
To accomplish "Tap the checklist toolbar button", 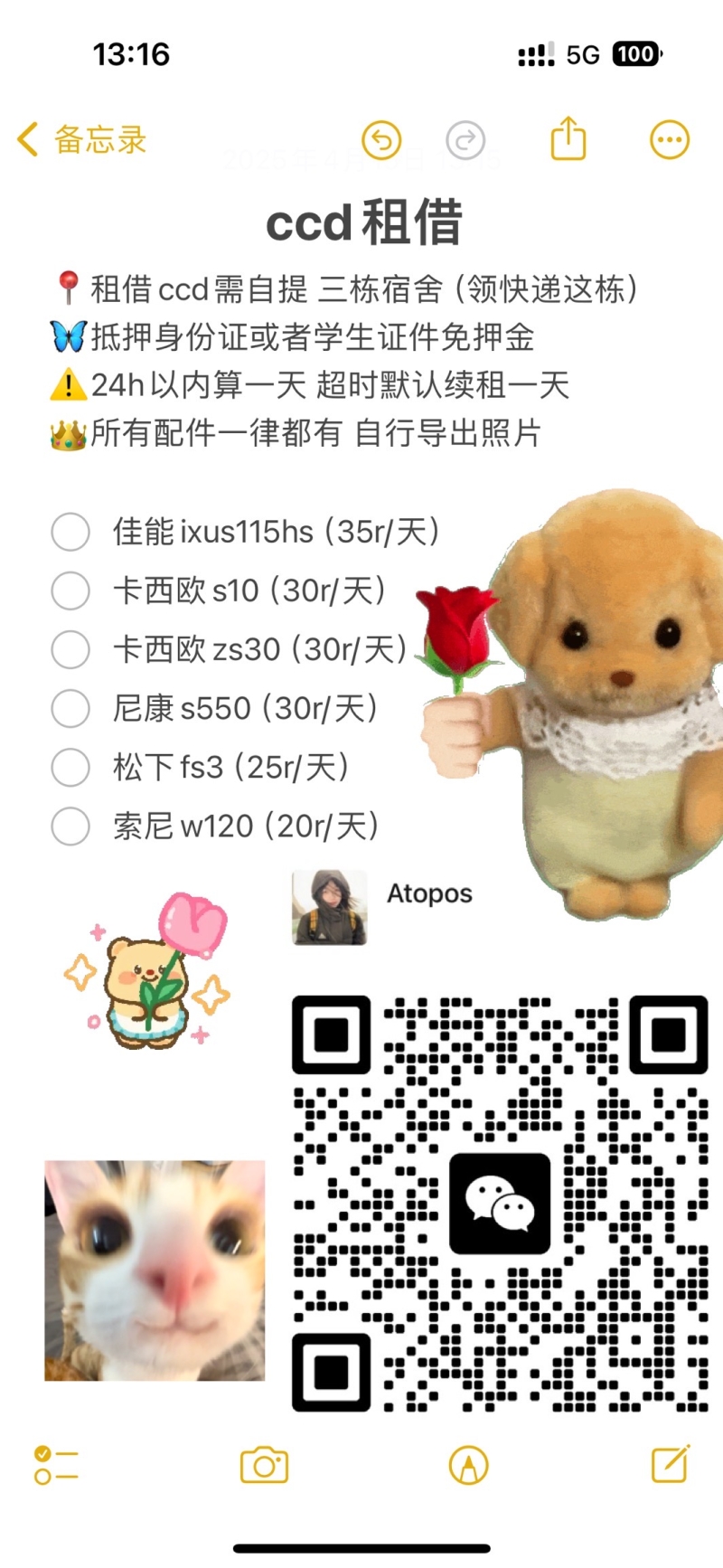I will [x=56, y=1465].
